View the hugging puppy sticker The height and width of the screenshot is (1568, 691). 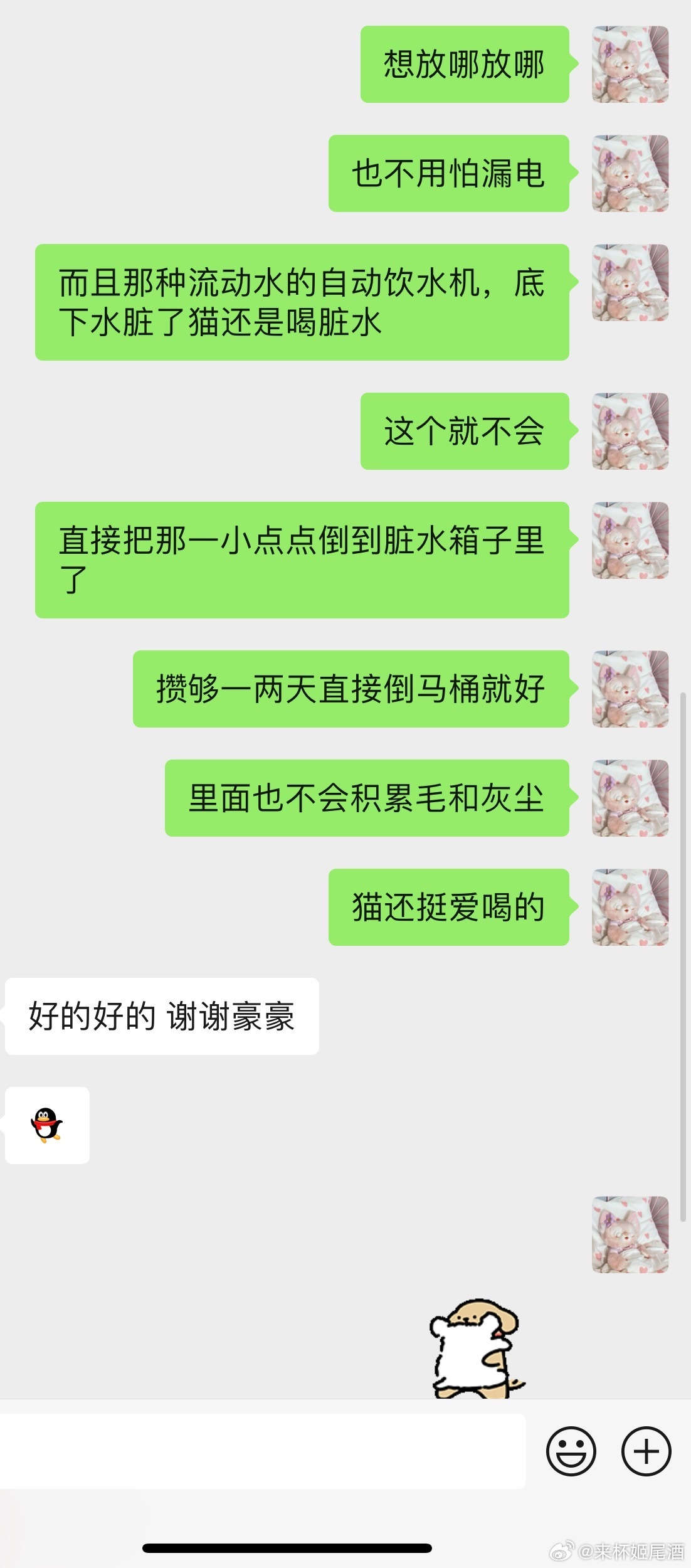(477, 1347)
